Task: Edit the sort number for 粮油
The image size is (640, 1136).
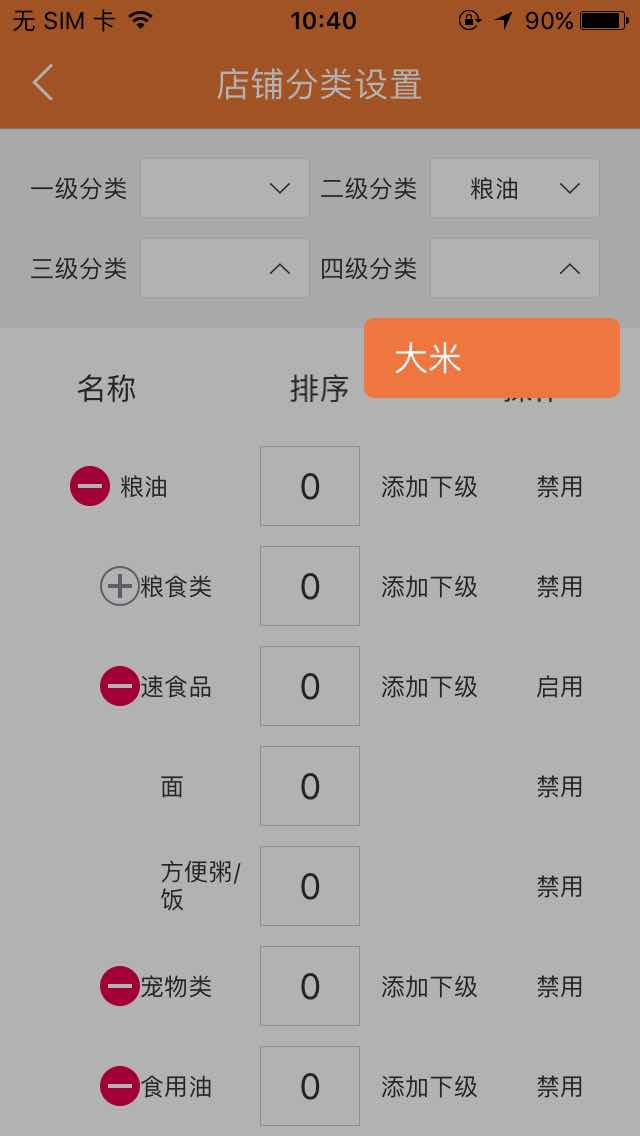Action: click(310, 486)
